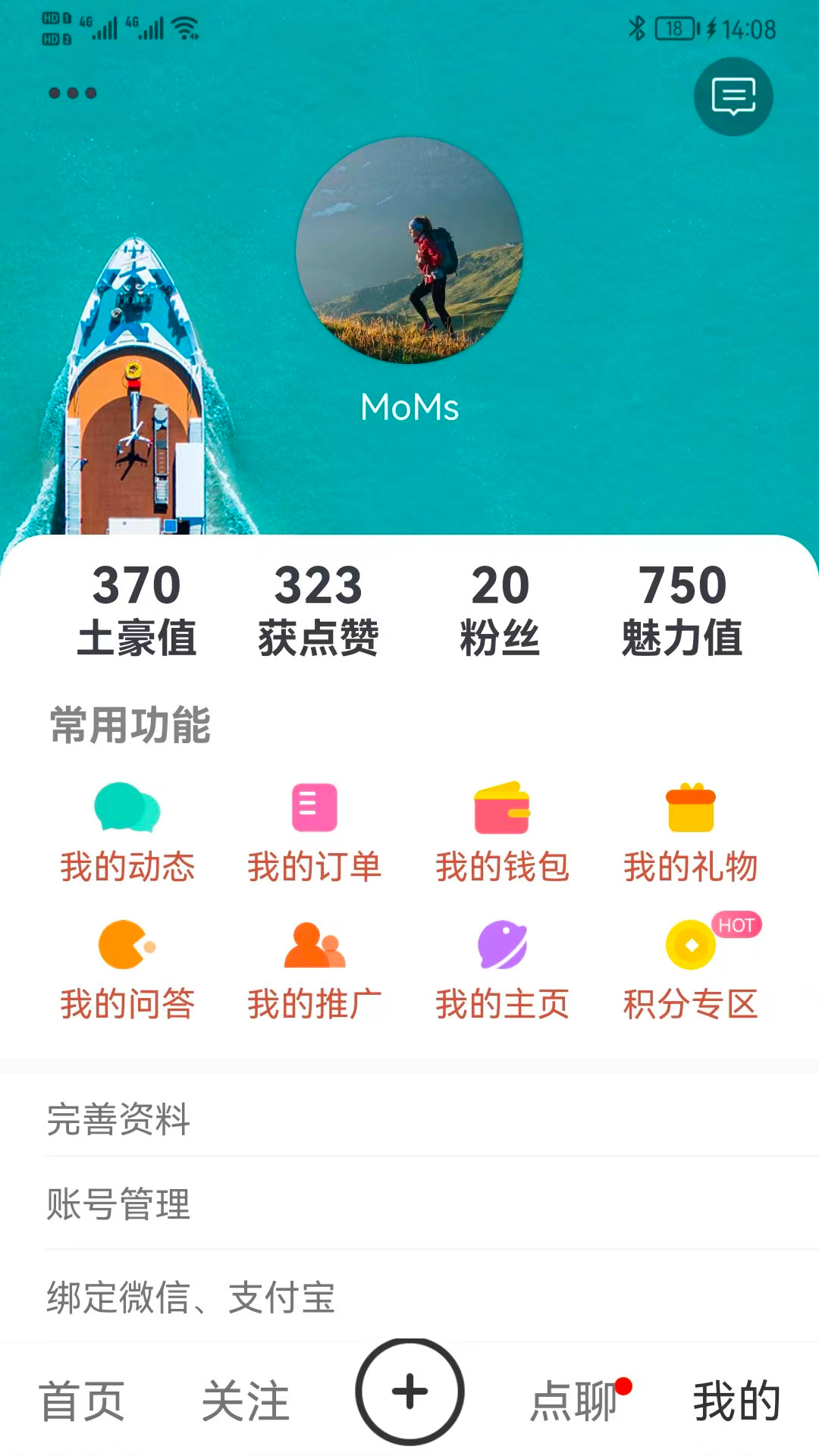Open the message chat bubble icon
The height and width of the screenshot is (1456, 819).
(733, 96)
